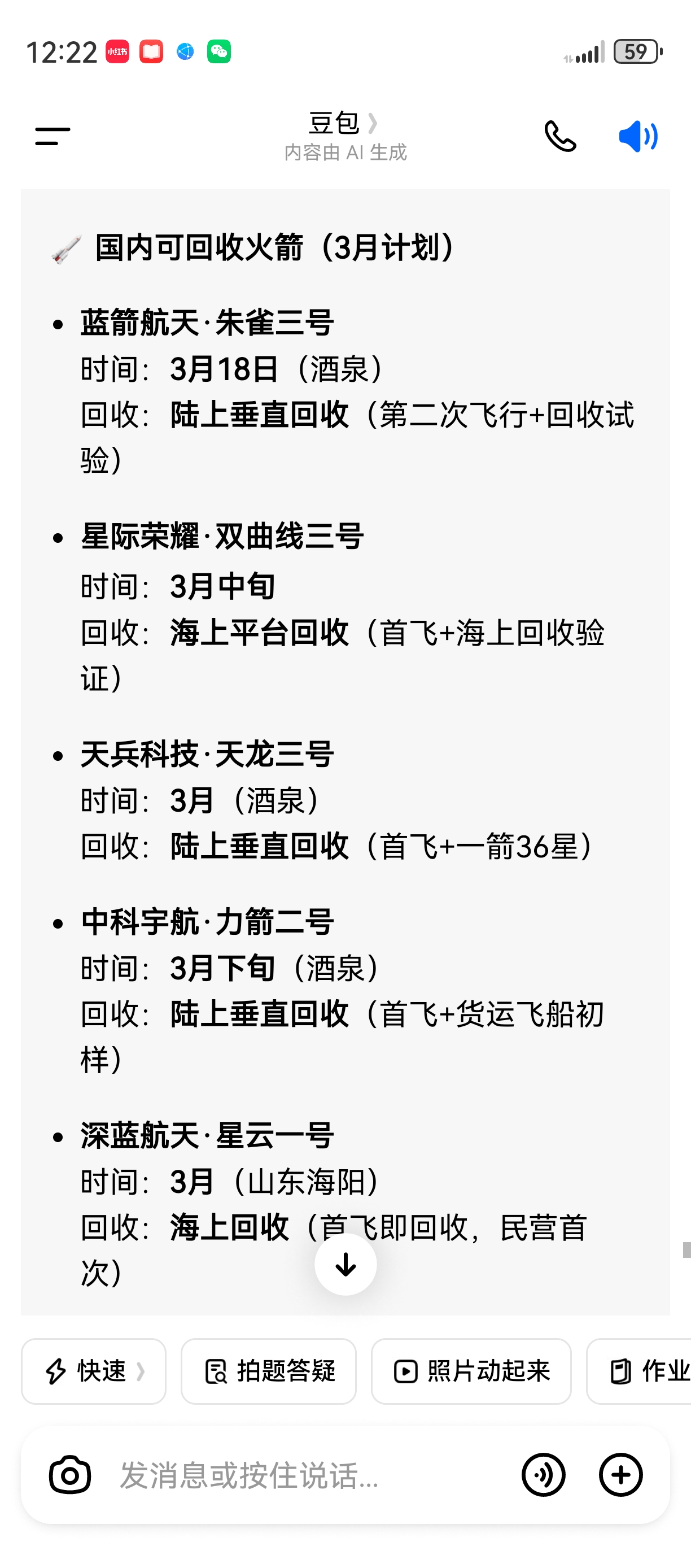
Task: Open the camera in the input bar
Action: pos(70,1475)
